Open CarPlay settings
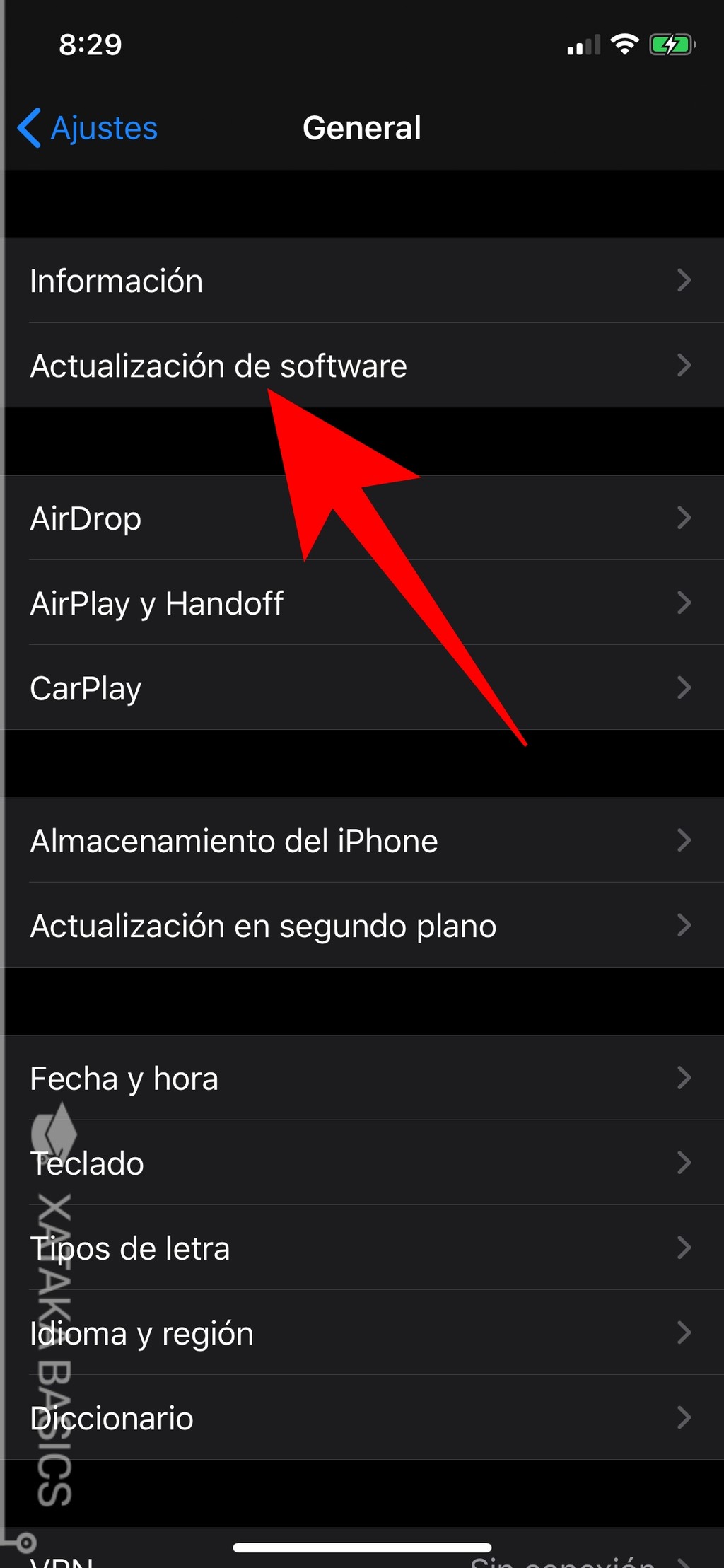The height and width of the screenshot is (1568, 724). 362,687
